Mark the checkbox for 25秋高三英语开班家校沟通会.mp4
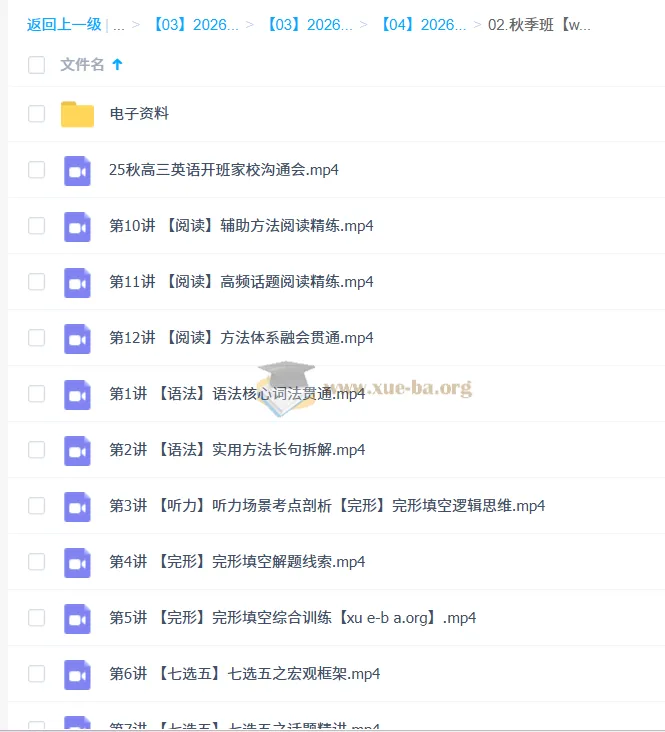665x732 pixels. point(37,170)
